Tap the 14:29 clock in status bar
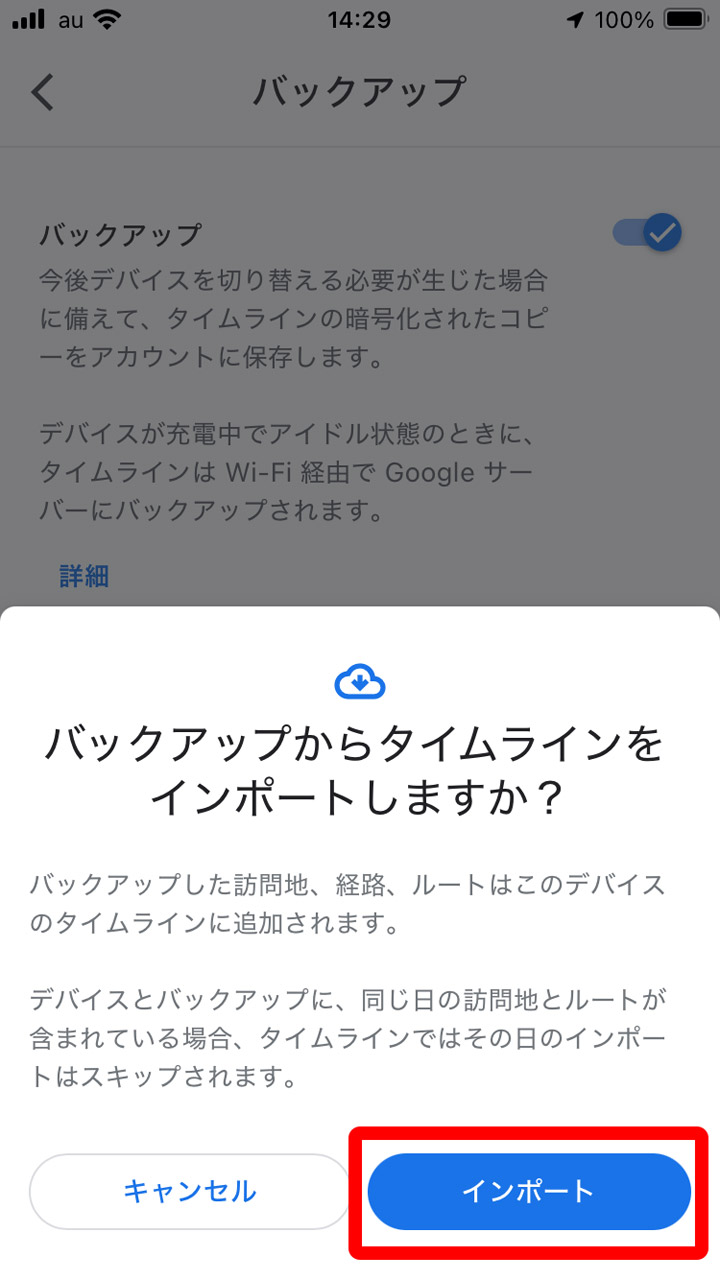Viewport: 720px width, 1280px height. [x=360, y=19]
